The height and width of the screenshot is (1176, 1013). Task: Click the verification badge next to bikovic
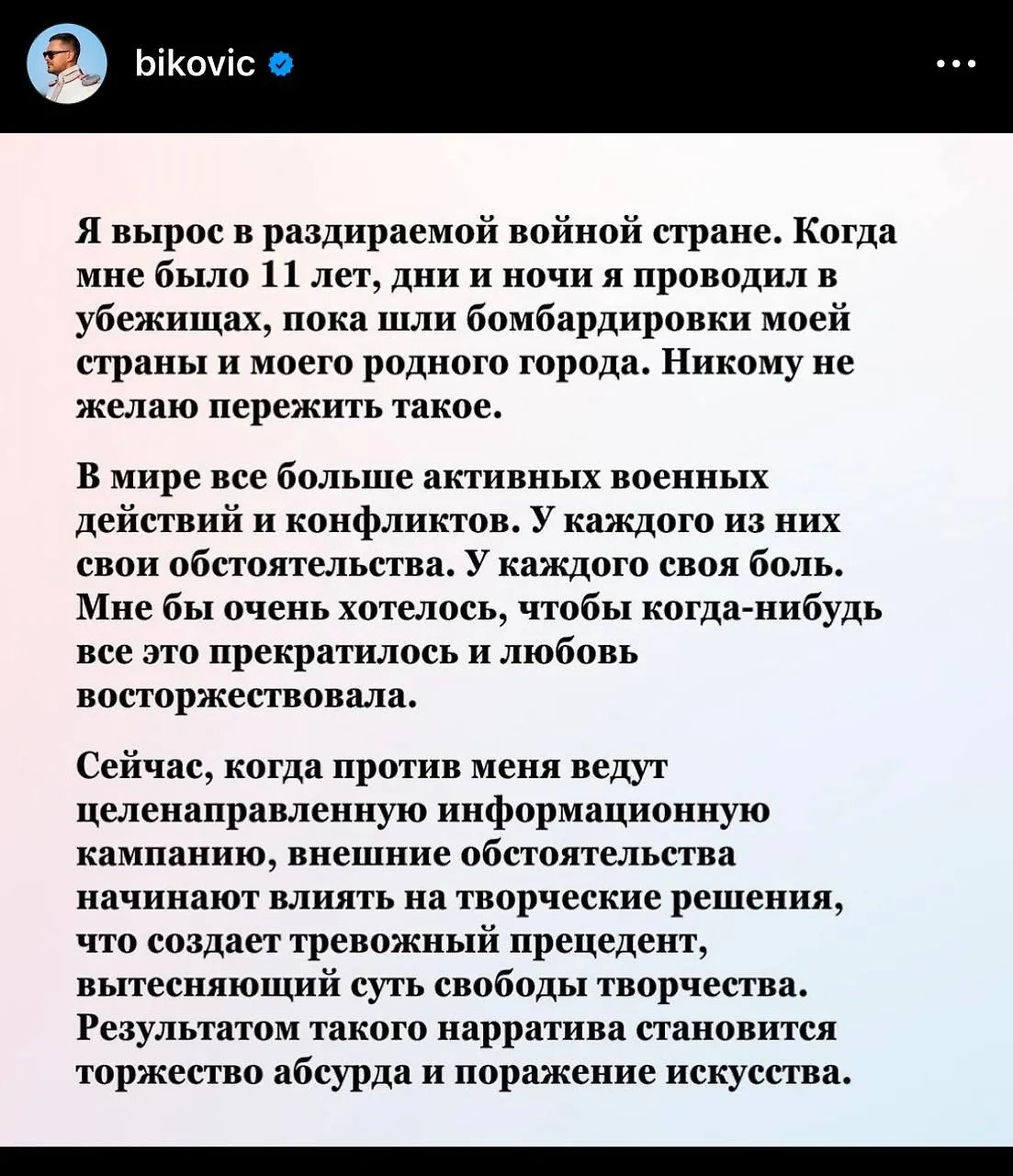click(279, 63)
